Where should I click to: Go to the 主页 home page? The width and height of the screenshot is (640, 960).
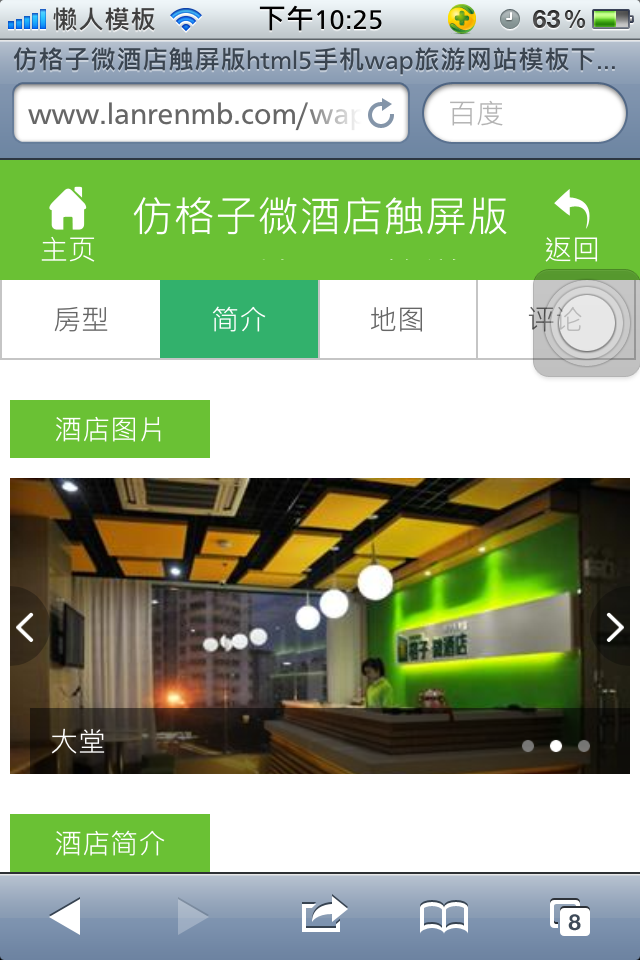click(x=67, y=223)
